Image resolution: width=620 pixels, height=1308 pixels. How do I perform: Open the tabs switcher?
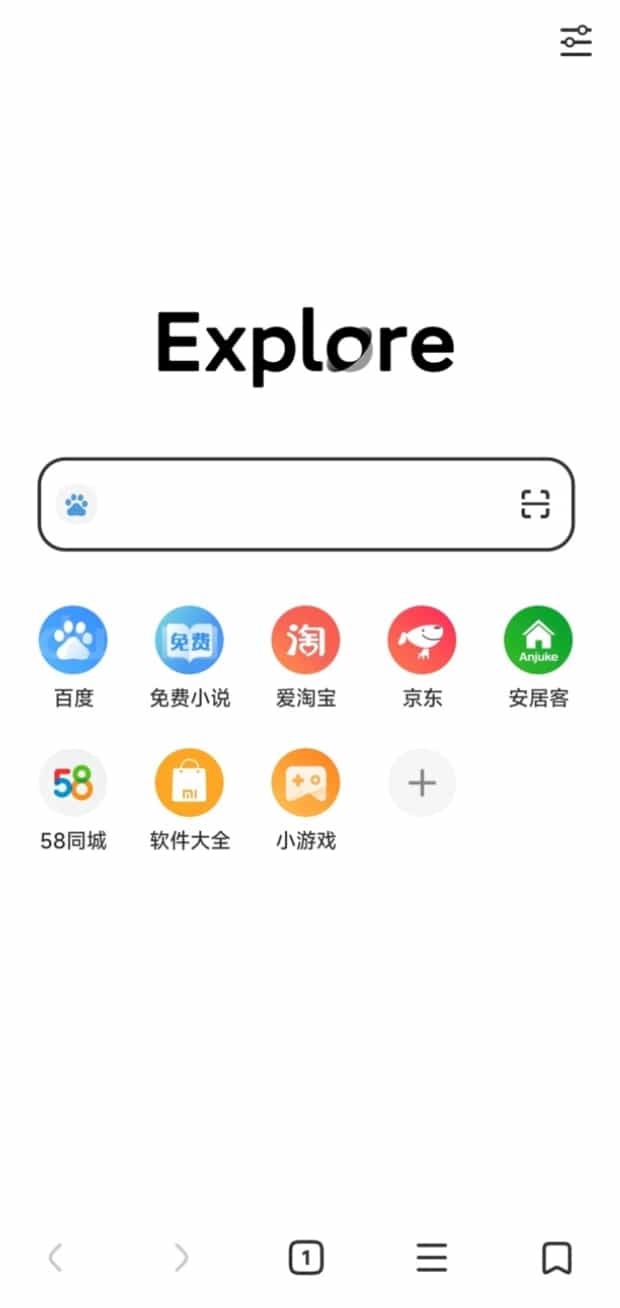click(306, 1258)
